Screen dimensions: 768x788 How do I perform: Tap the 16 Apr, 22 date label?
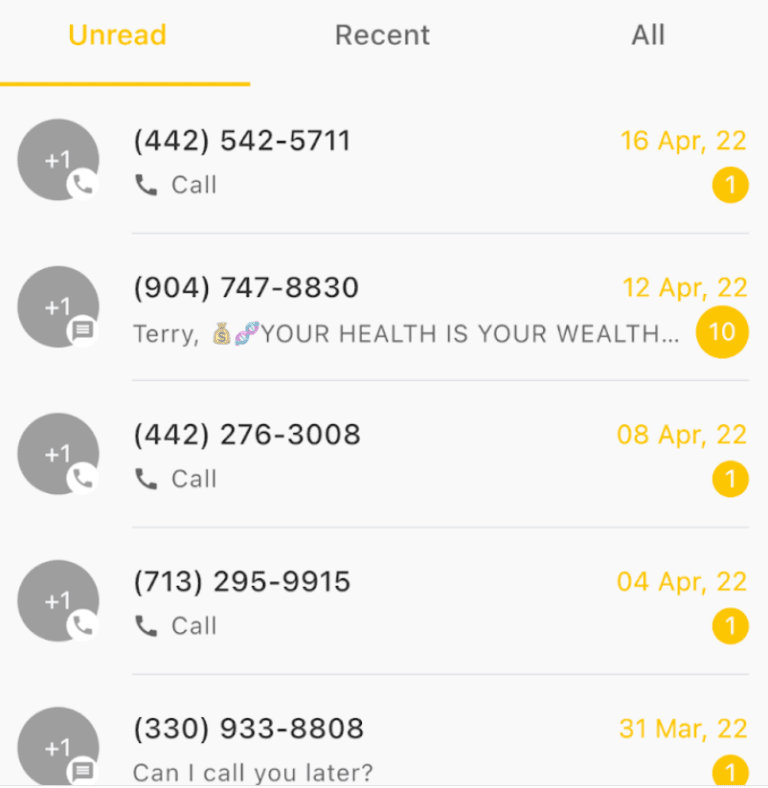(684, 140)
